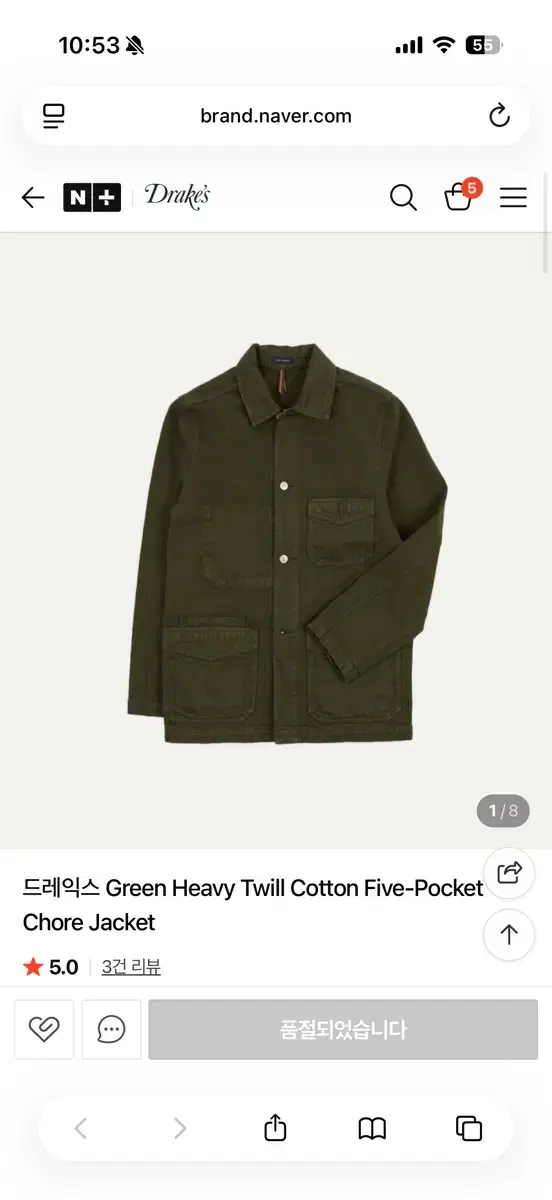Open the shopping cart with 5 items
552x1200 pixels.
click(460, 195)
